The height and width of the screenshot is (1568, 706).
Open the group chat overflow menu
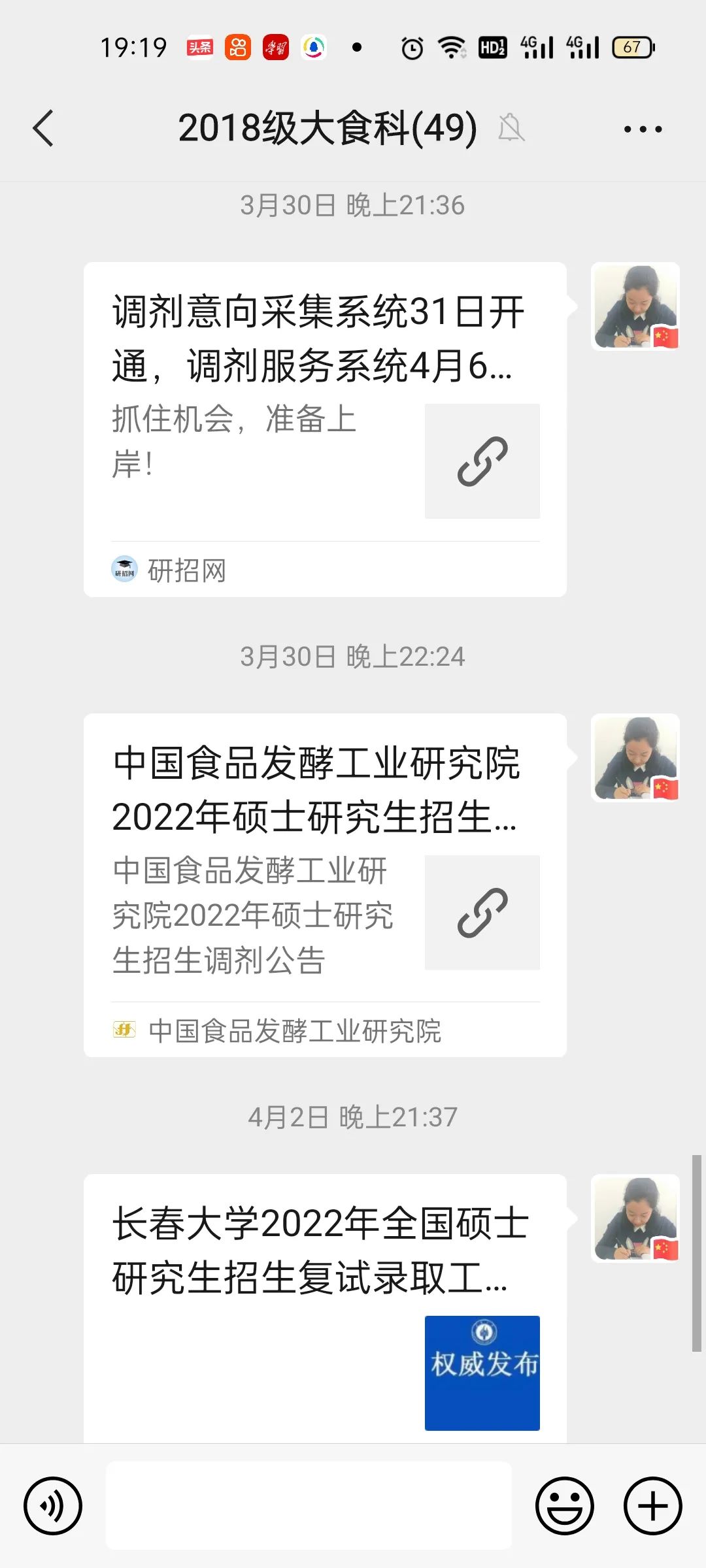click(x=643, y=129)
